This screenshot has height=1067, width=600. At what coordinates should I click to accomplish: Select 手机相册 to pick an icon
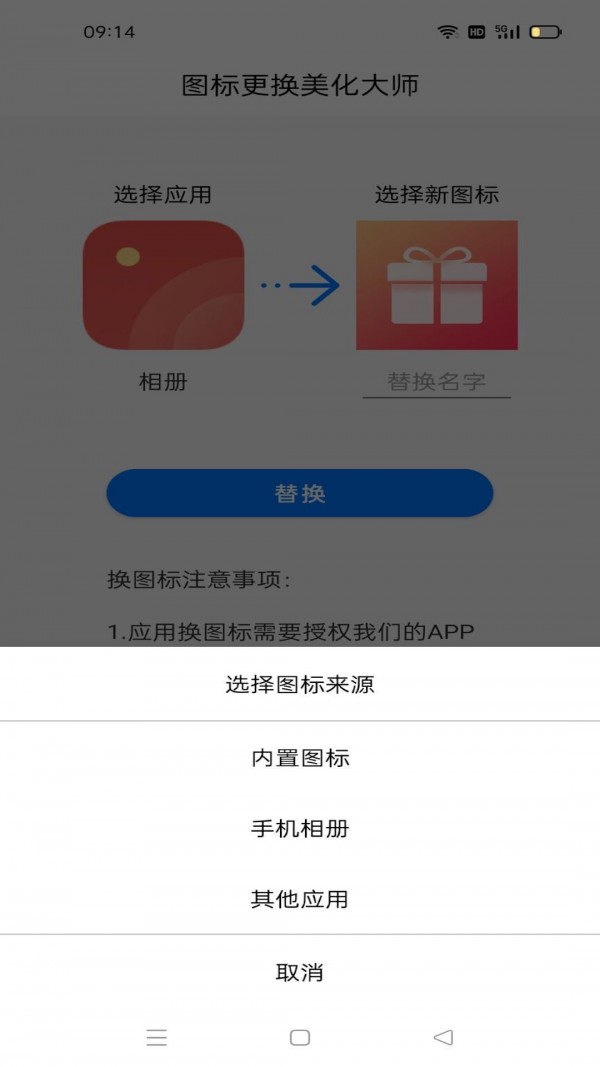coord(300,829)
